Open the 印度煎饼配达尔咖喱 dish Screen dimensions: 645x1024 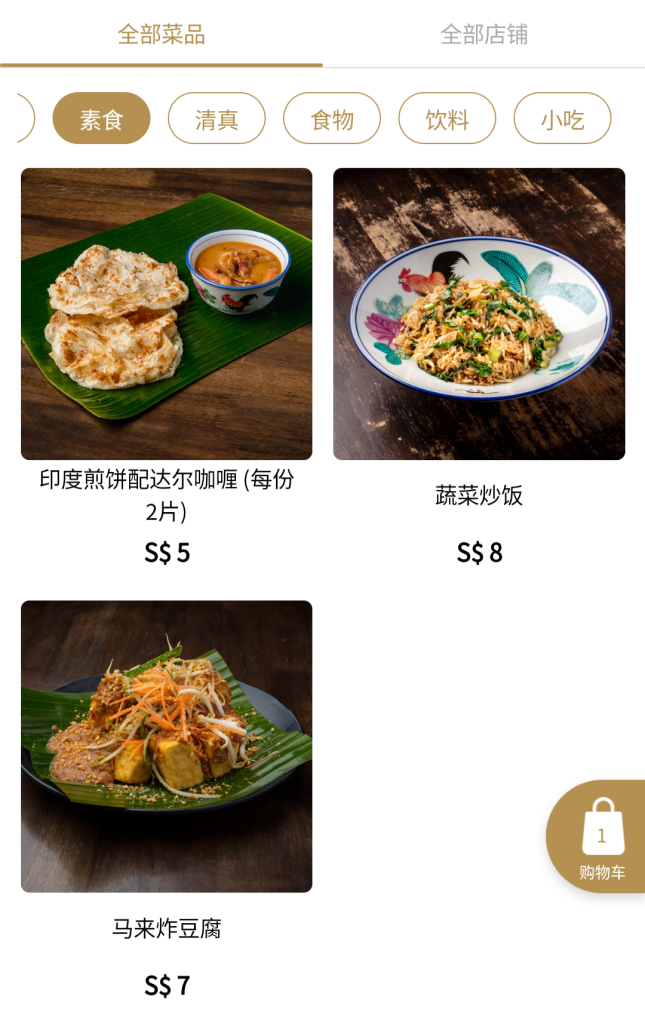pos(166,314)
